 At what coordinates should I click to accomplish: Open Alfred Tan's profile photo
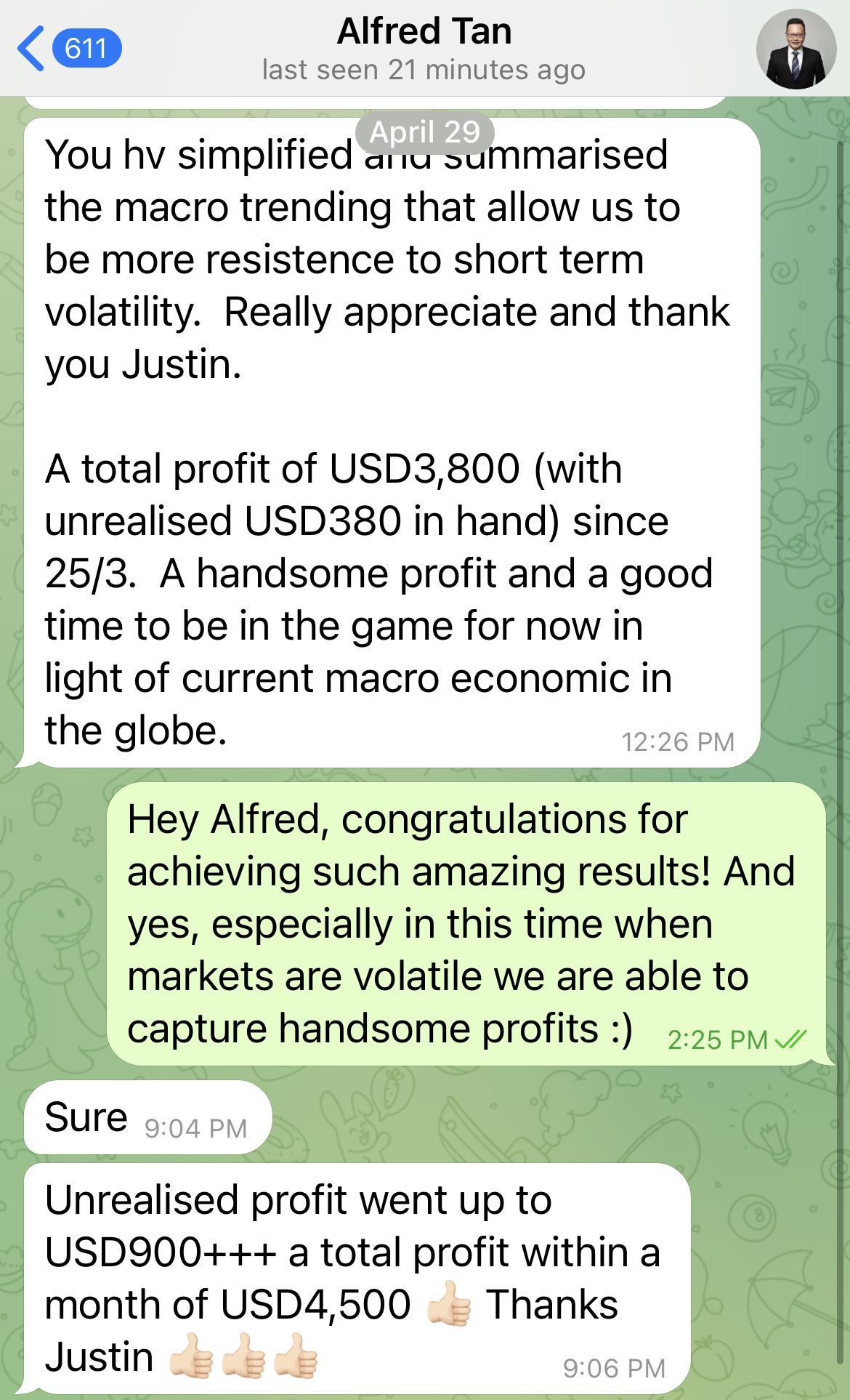pos(796,49)
